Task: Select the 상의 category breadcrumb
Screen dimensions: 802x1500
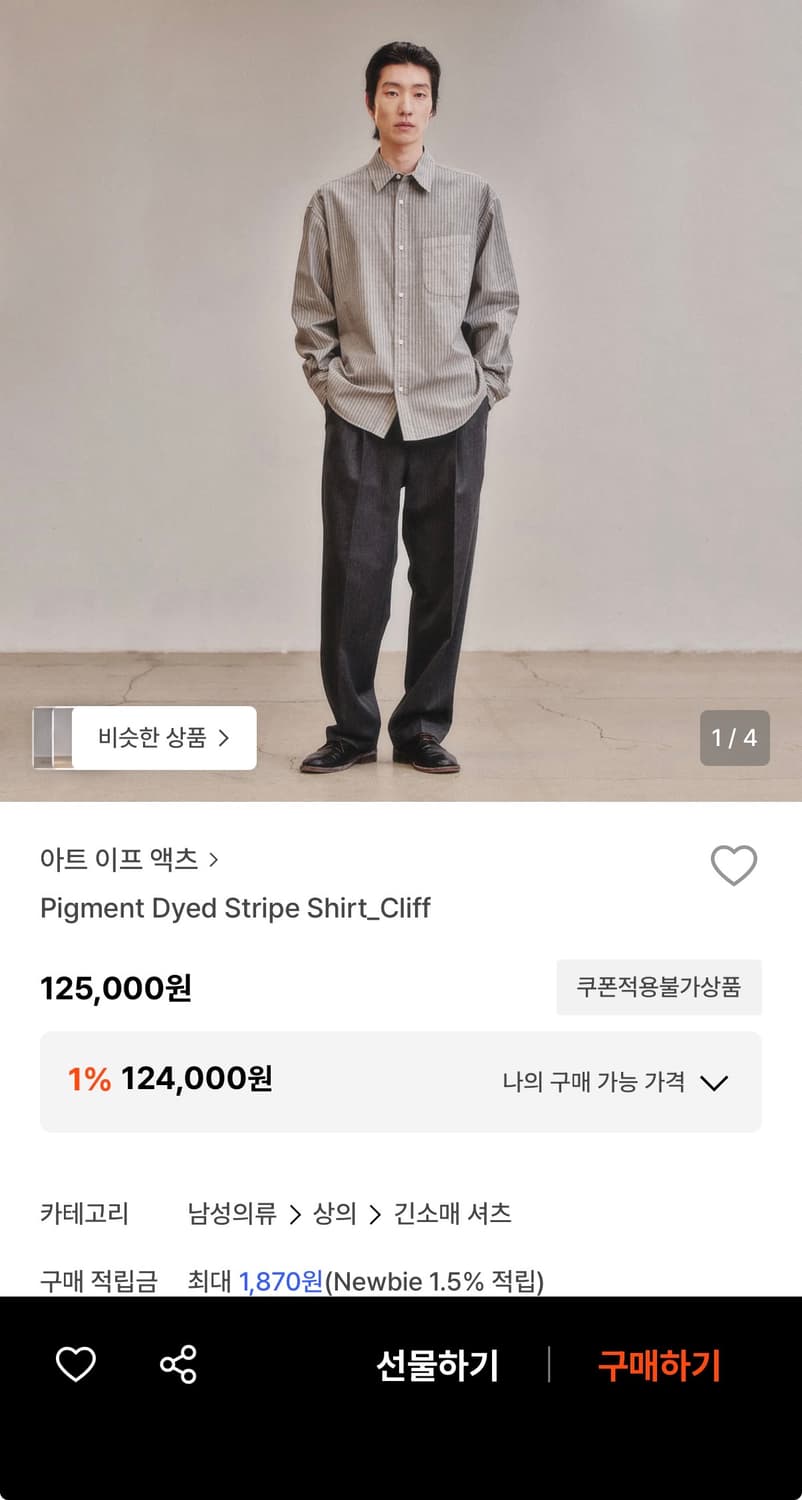Action: click(x=334, y=1214)
